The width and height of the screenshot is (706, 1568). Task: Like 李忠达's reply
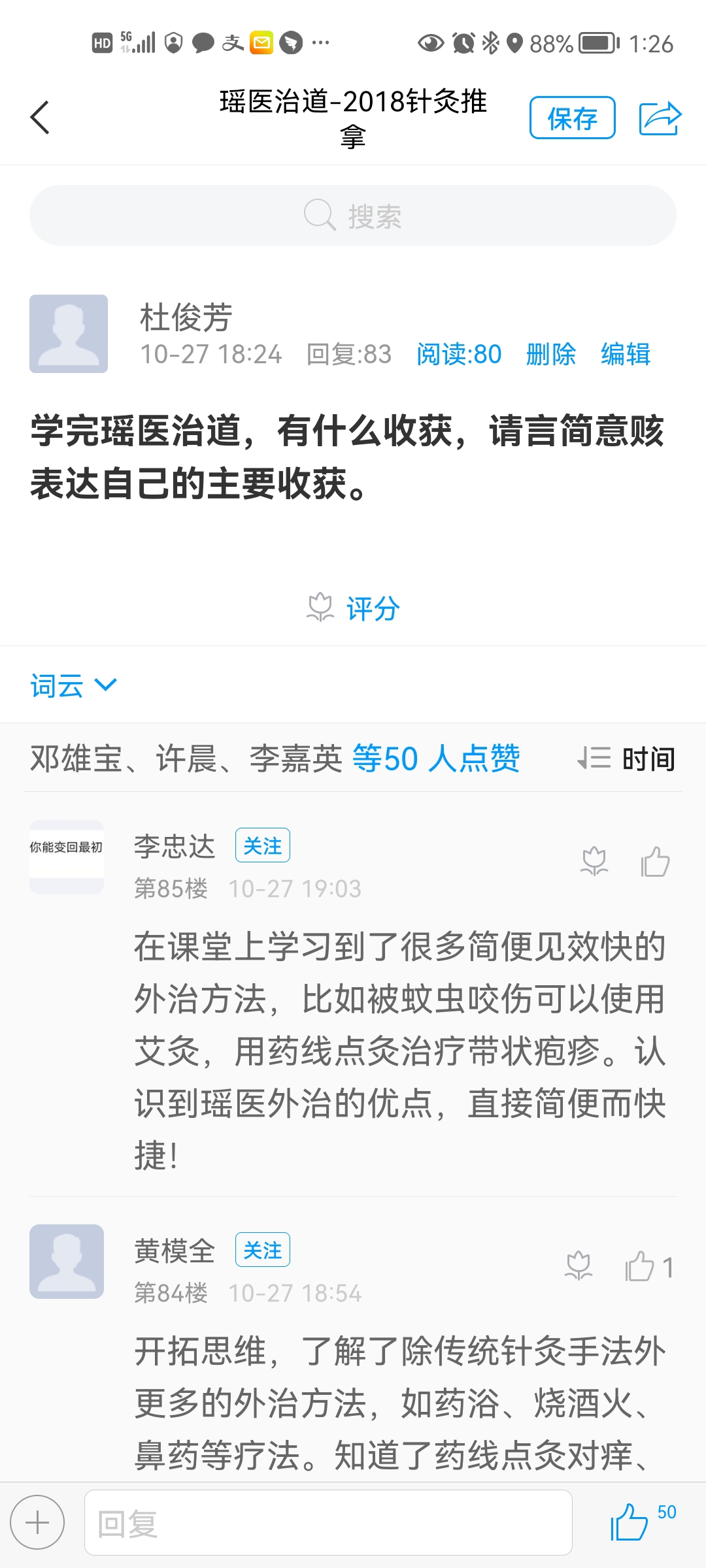coord(655,862)
